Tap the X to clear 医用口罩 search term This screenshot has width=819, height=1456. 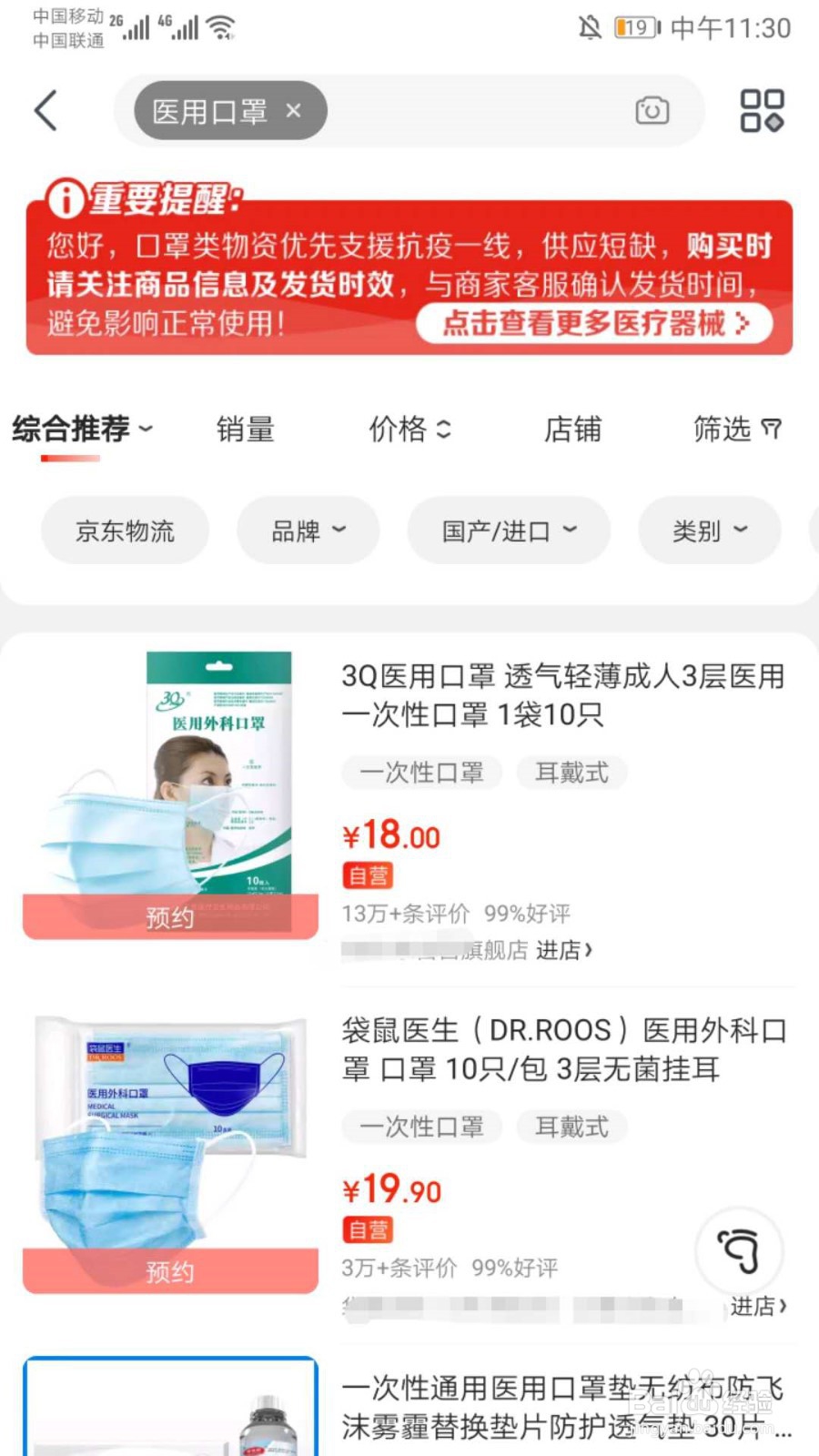tap(293, 110)
